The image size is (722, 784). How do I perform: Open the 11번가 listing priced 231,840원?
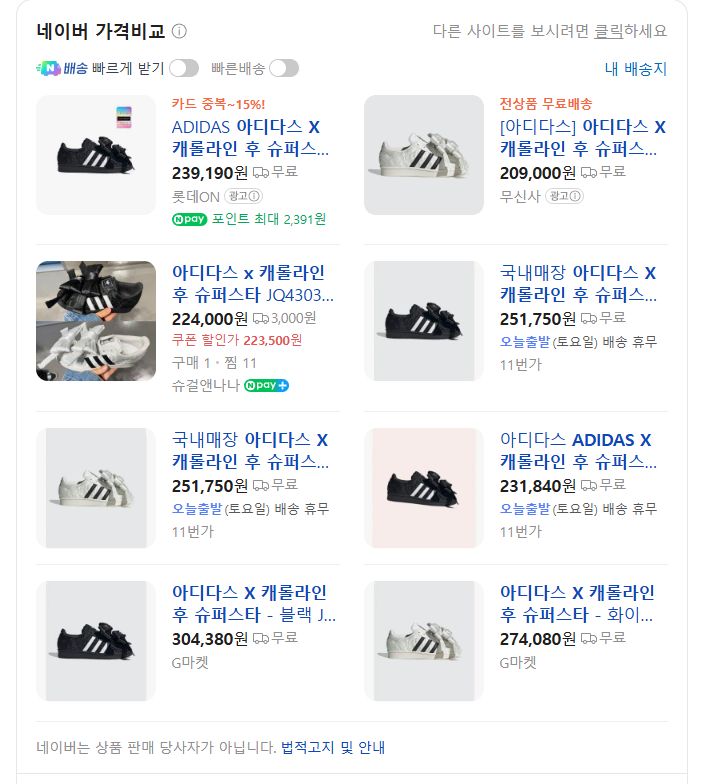pos(578,450)
